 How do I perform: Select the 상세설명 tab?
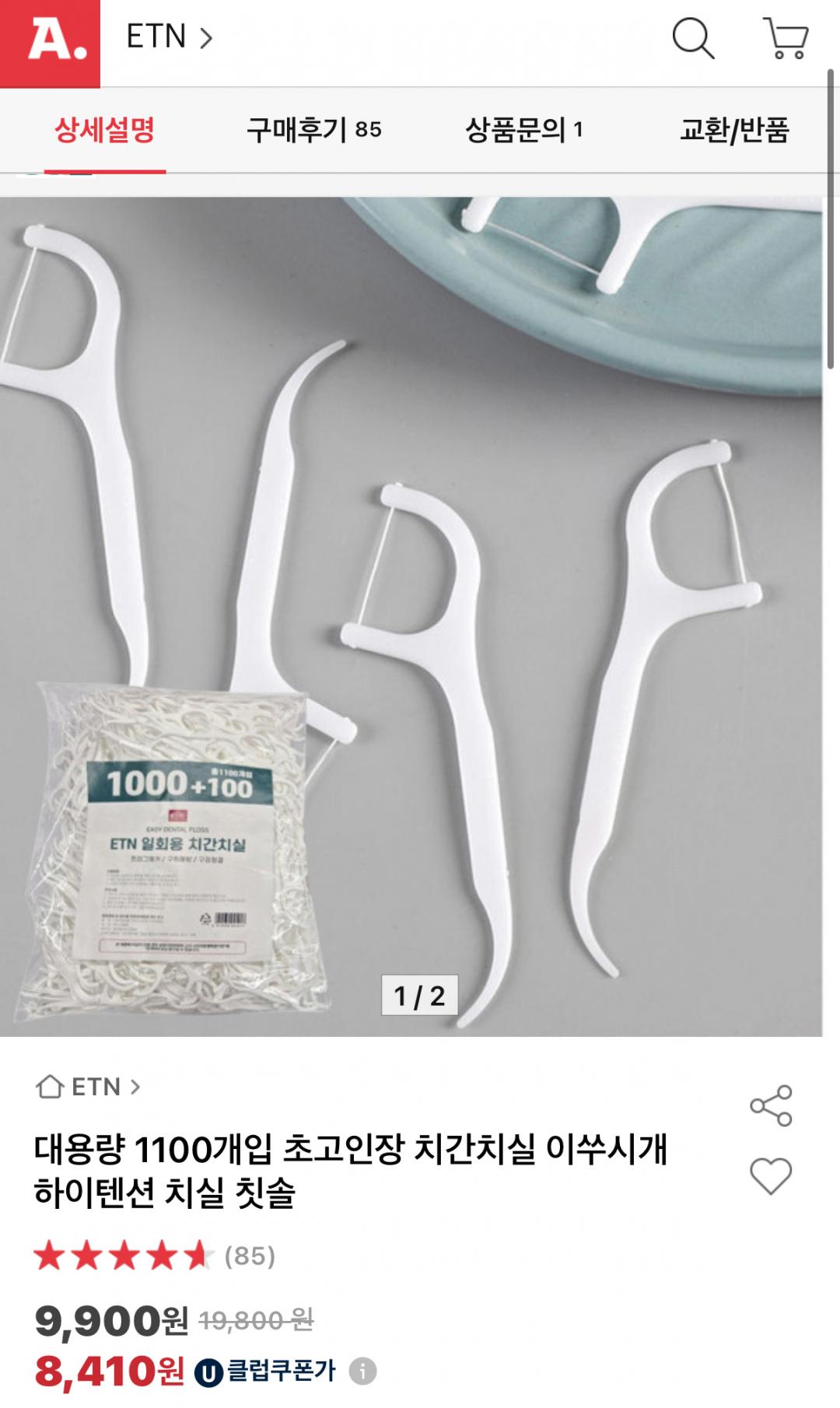pos(105,129)
